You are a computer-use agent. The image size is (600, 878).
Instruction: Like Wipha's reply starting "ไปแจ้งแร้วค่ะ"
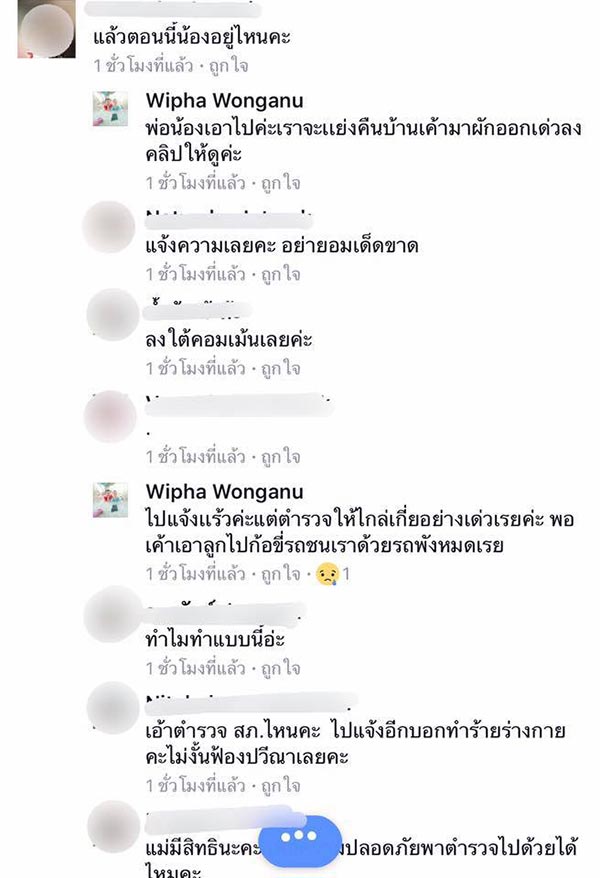tap(281, 575)
